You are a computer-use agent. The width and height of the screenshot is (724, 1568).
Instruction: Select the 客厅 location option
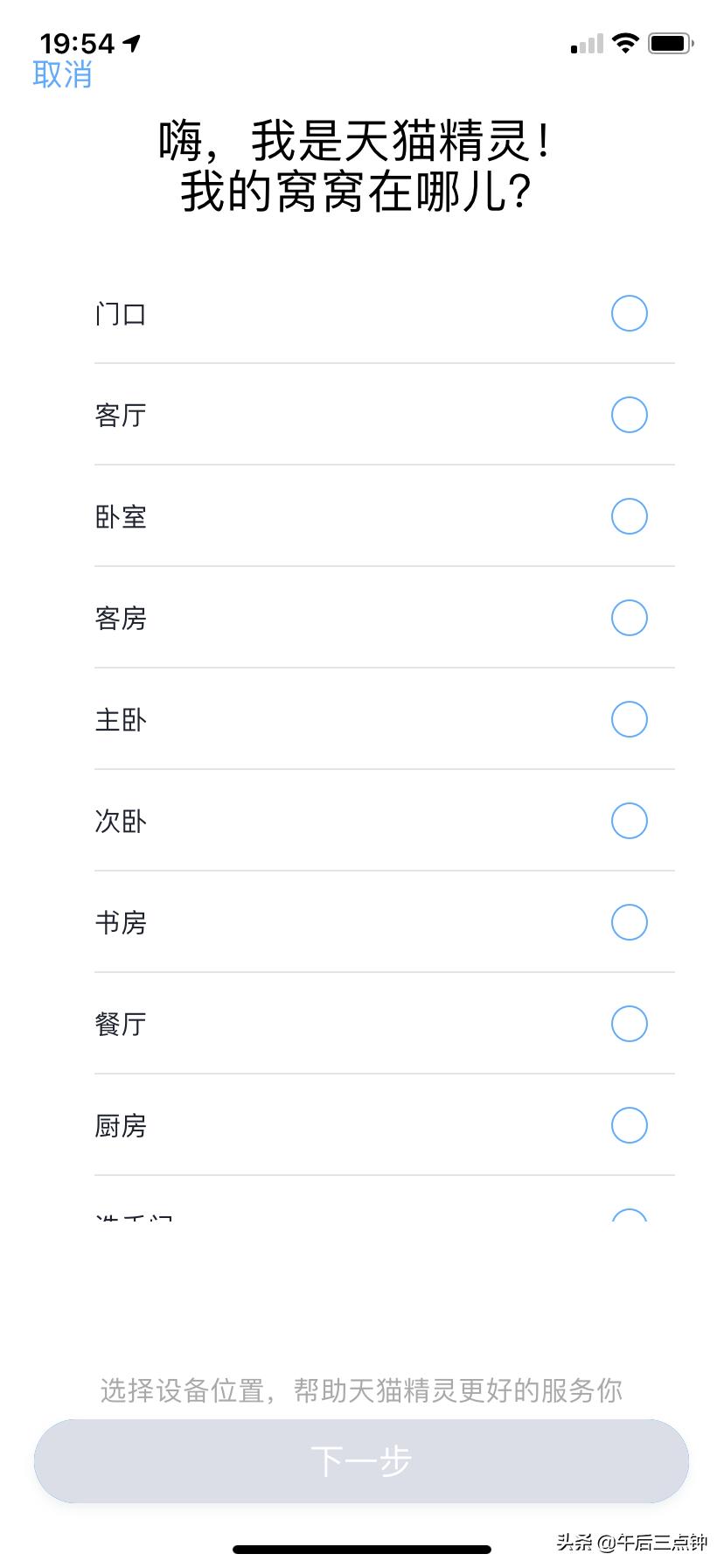tap(629, 415)
